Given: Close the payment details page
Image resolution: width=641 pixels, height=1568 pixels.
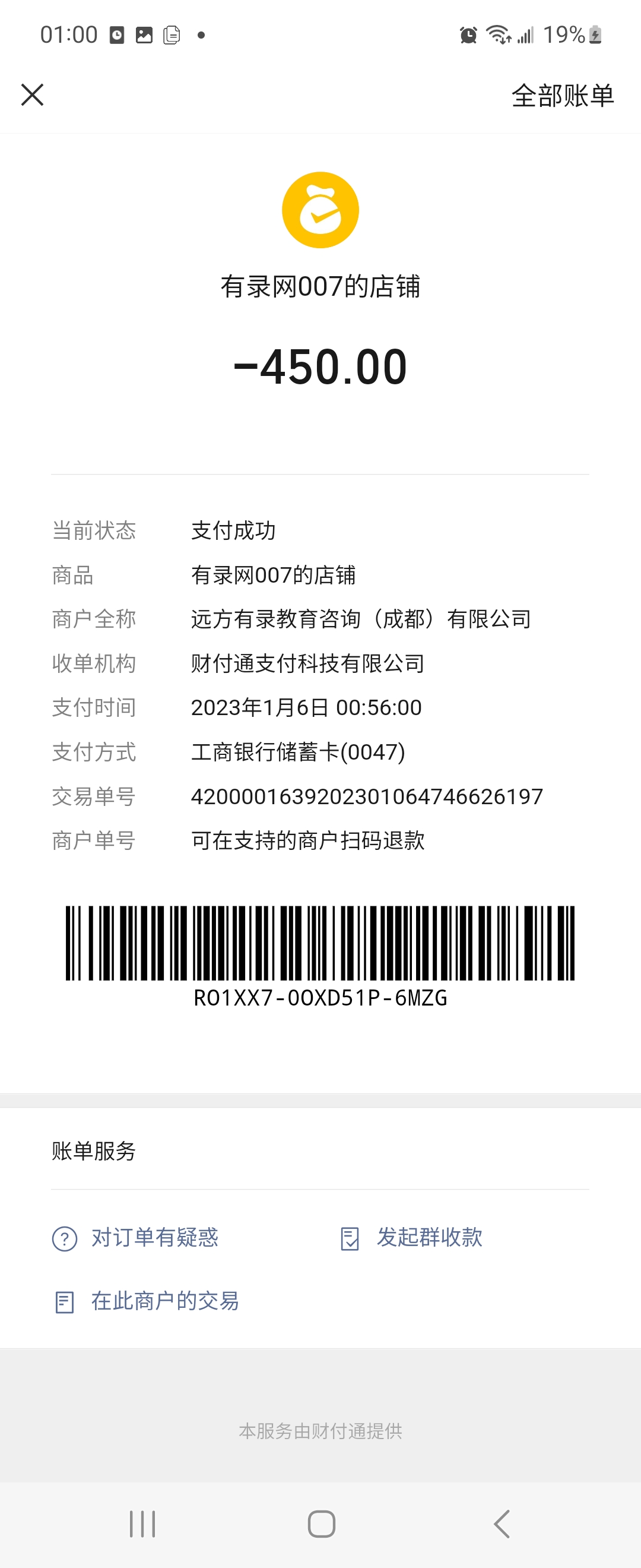Looking at the screenshot, I should (32, 95).
